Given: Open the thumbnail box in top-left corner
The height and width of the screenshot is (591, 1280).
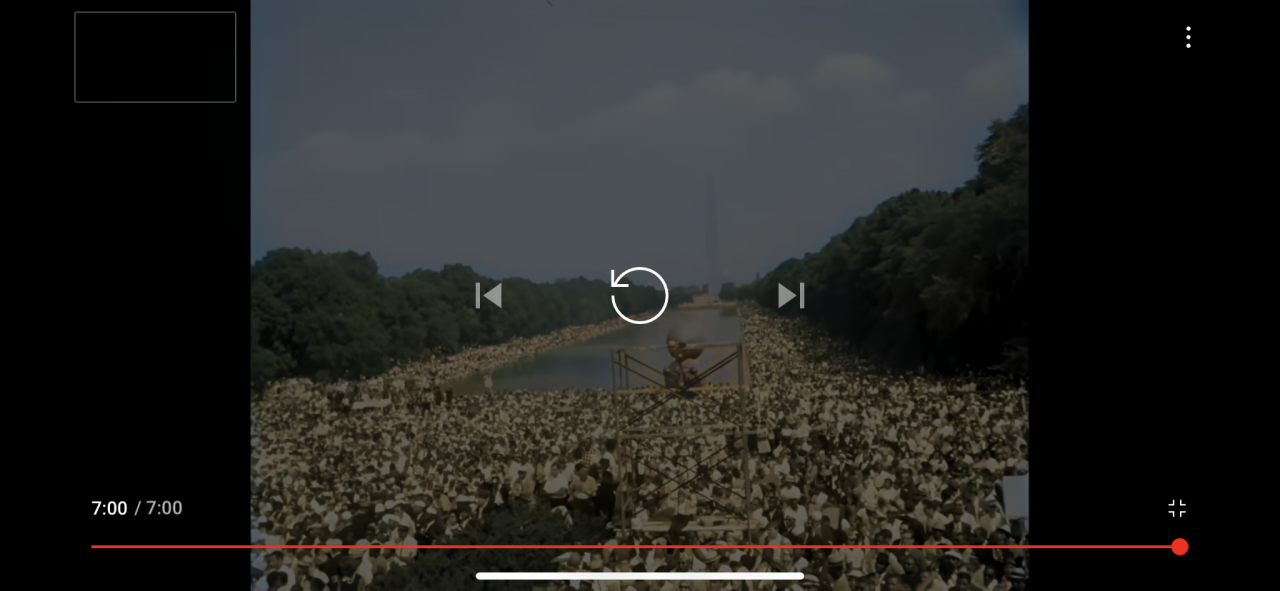Looking at the screenshot, I should [155, 57].
